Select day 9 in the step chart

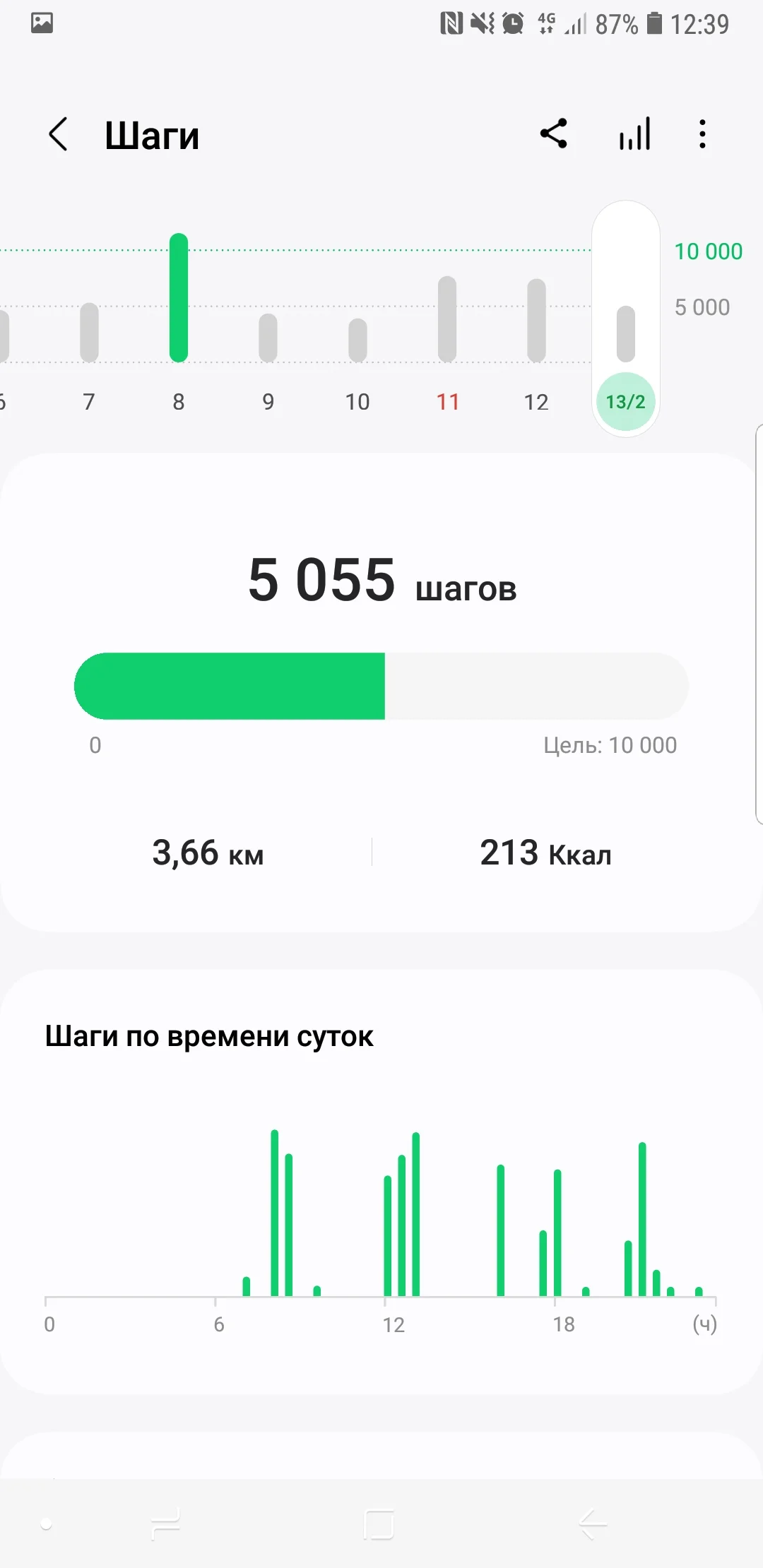coord(268,402)
